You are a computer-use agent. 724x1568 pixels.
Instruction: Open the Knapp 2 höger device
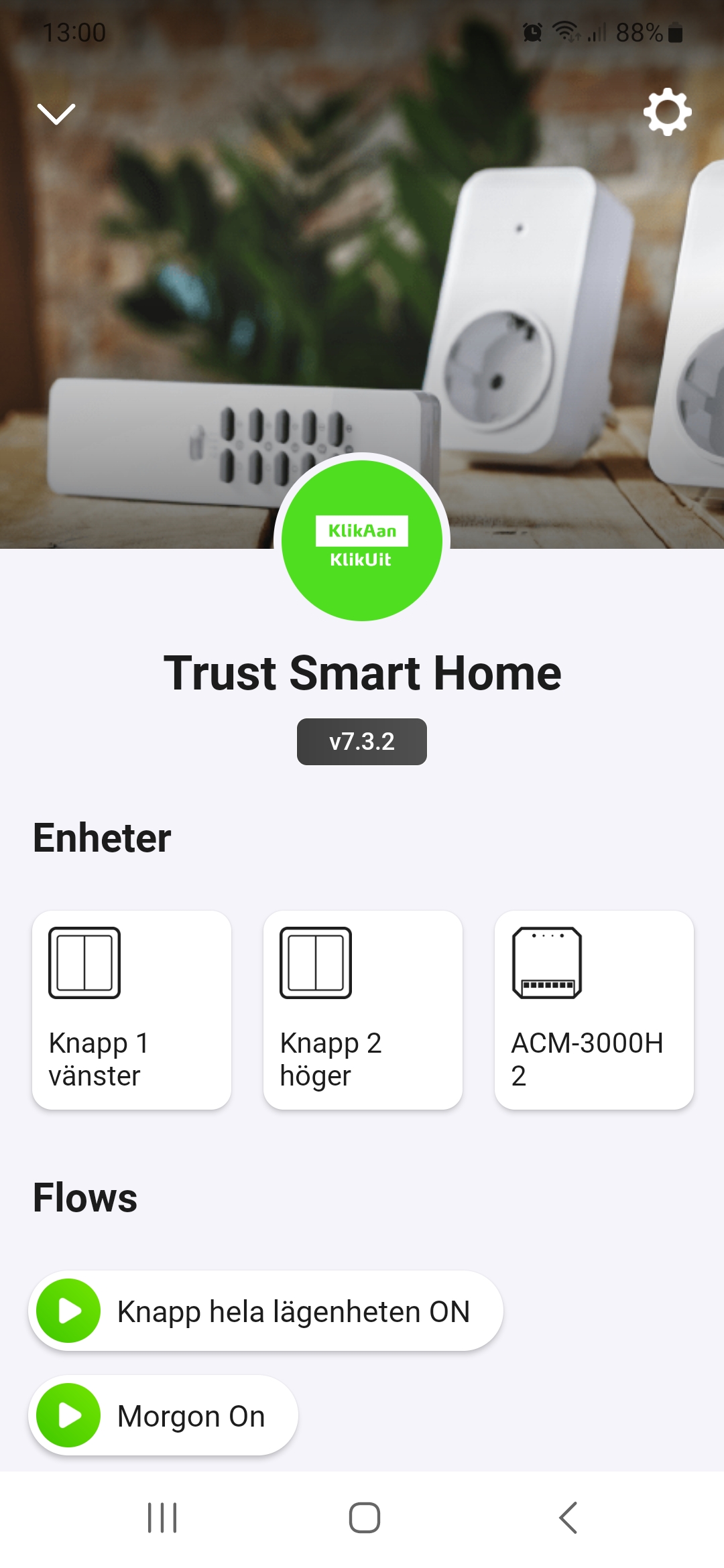click(x=363, y=1009)
